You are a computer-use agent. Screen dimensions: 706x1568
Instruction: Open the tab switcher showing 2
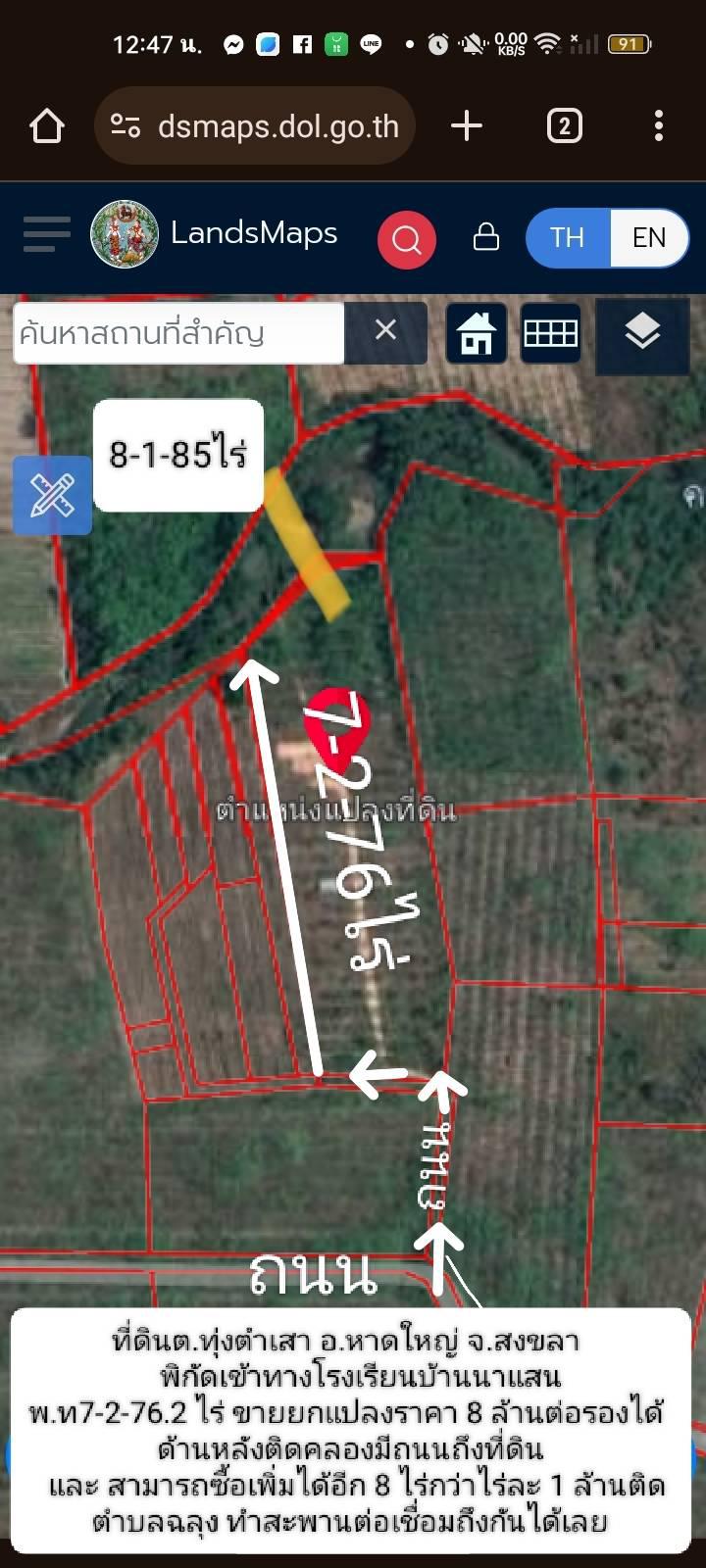tap(564, 126)
